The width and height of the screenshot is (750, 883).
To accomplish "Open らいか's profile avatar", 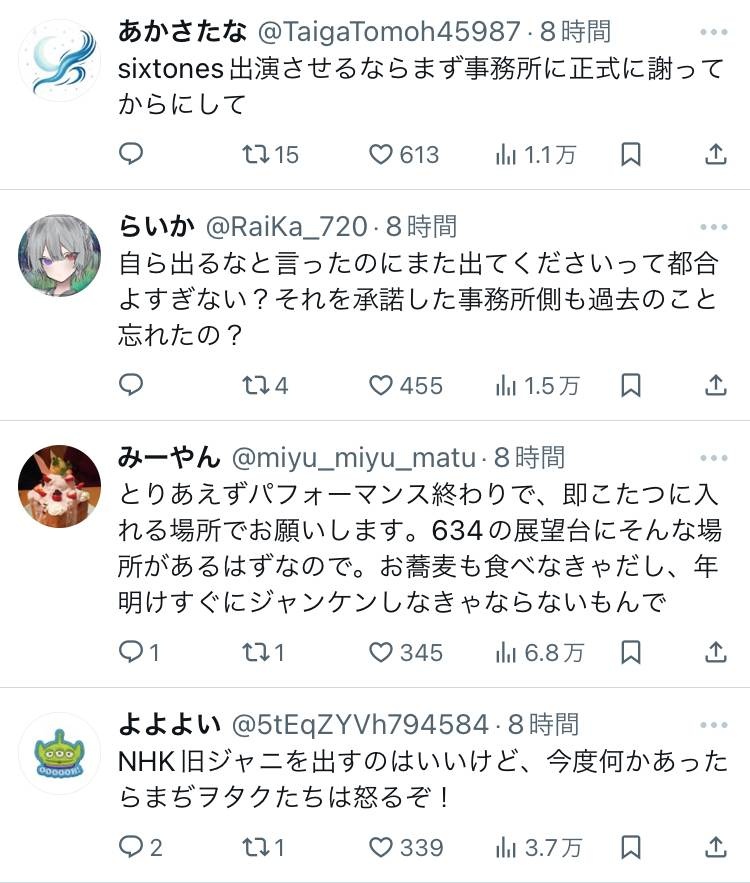I will (x=60, y=255).
